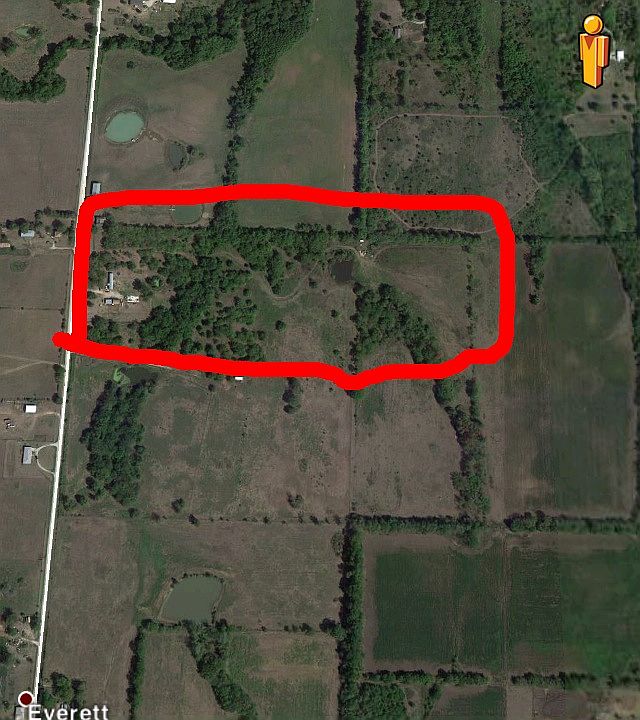640x720 pixels.
Task: Open Street View with the pegman icon
Action: [x=594, y=49]
